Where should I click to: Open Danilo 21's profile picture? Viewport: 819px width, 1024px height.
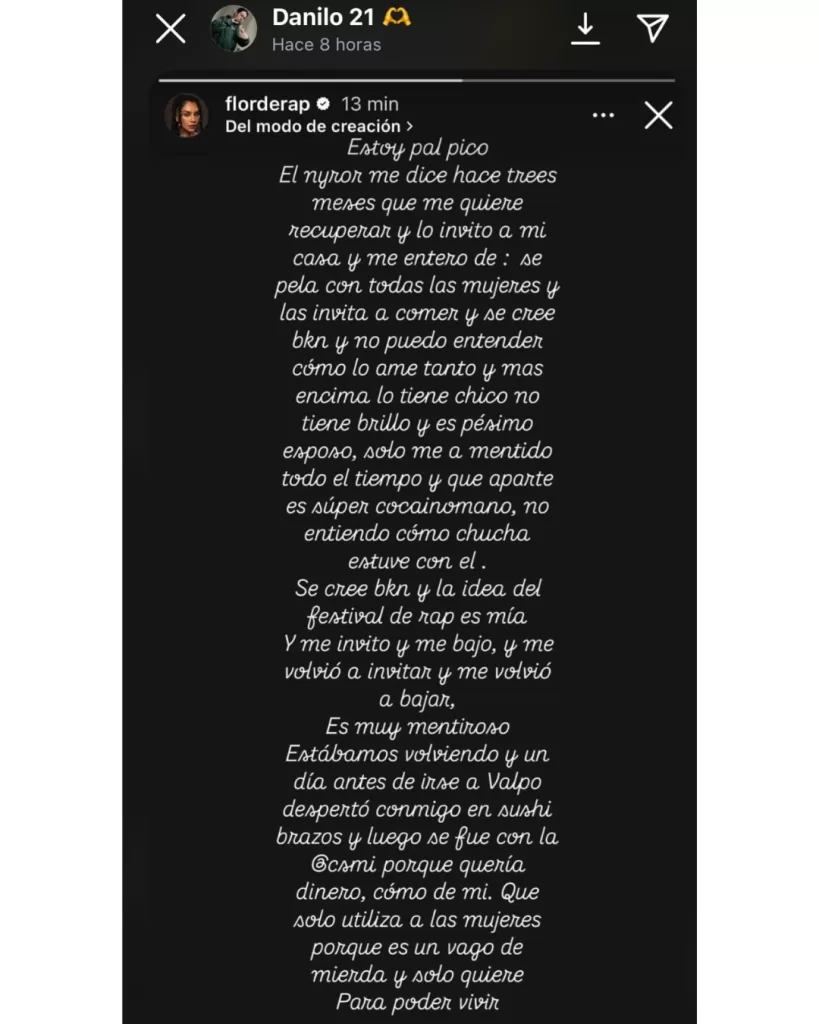233,29
